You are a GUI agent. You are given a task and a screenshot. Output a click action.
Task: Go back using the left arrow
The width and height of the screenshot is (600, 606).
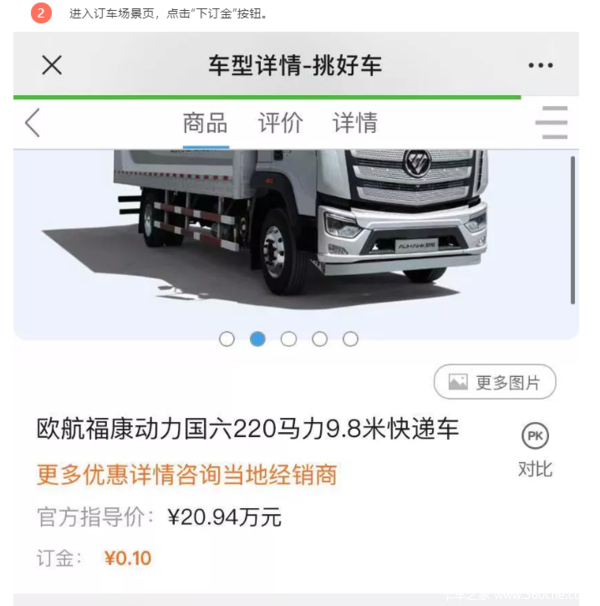[33, 123]
